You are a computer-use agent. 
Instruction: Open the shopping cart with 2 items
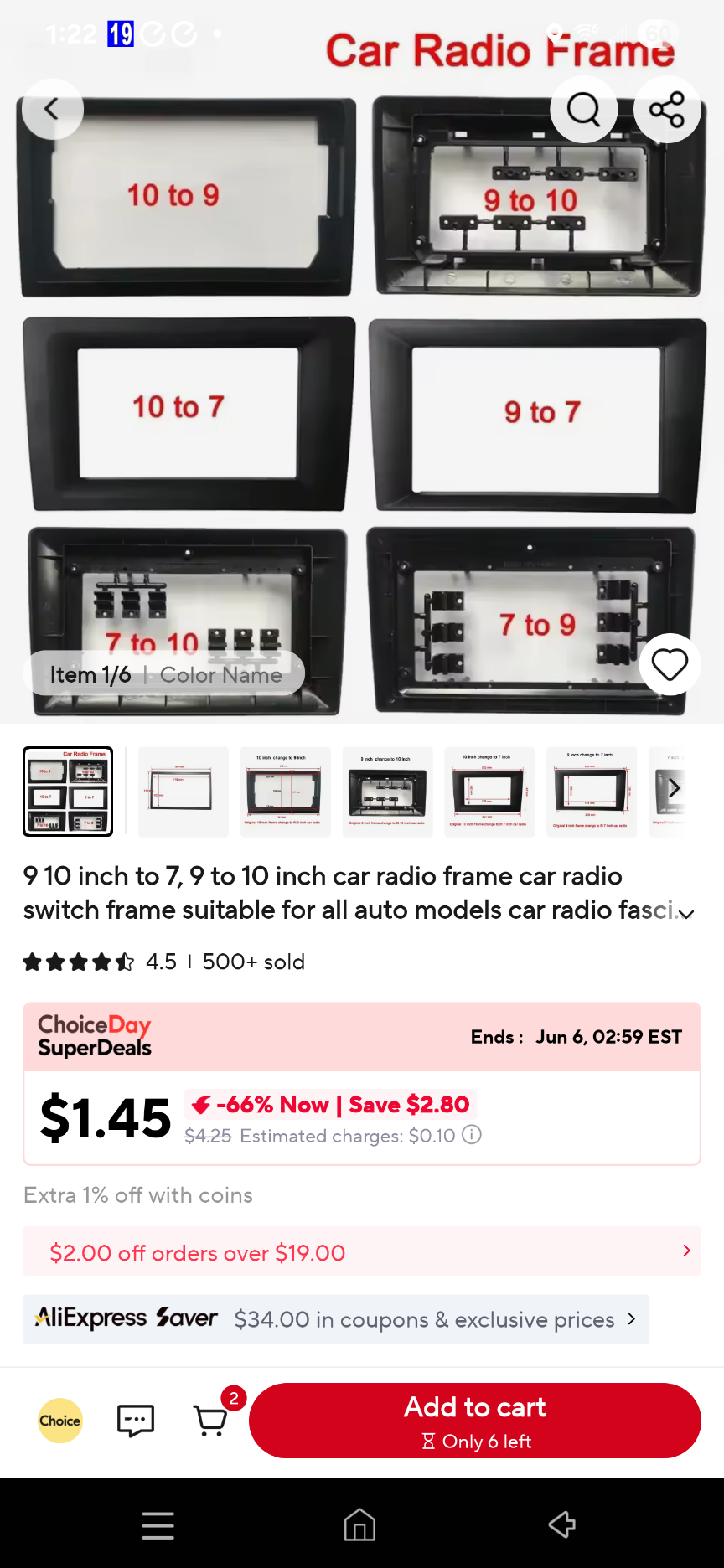[210, 1421]
